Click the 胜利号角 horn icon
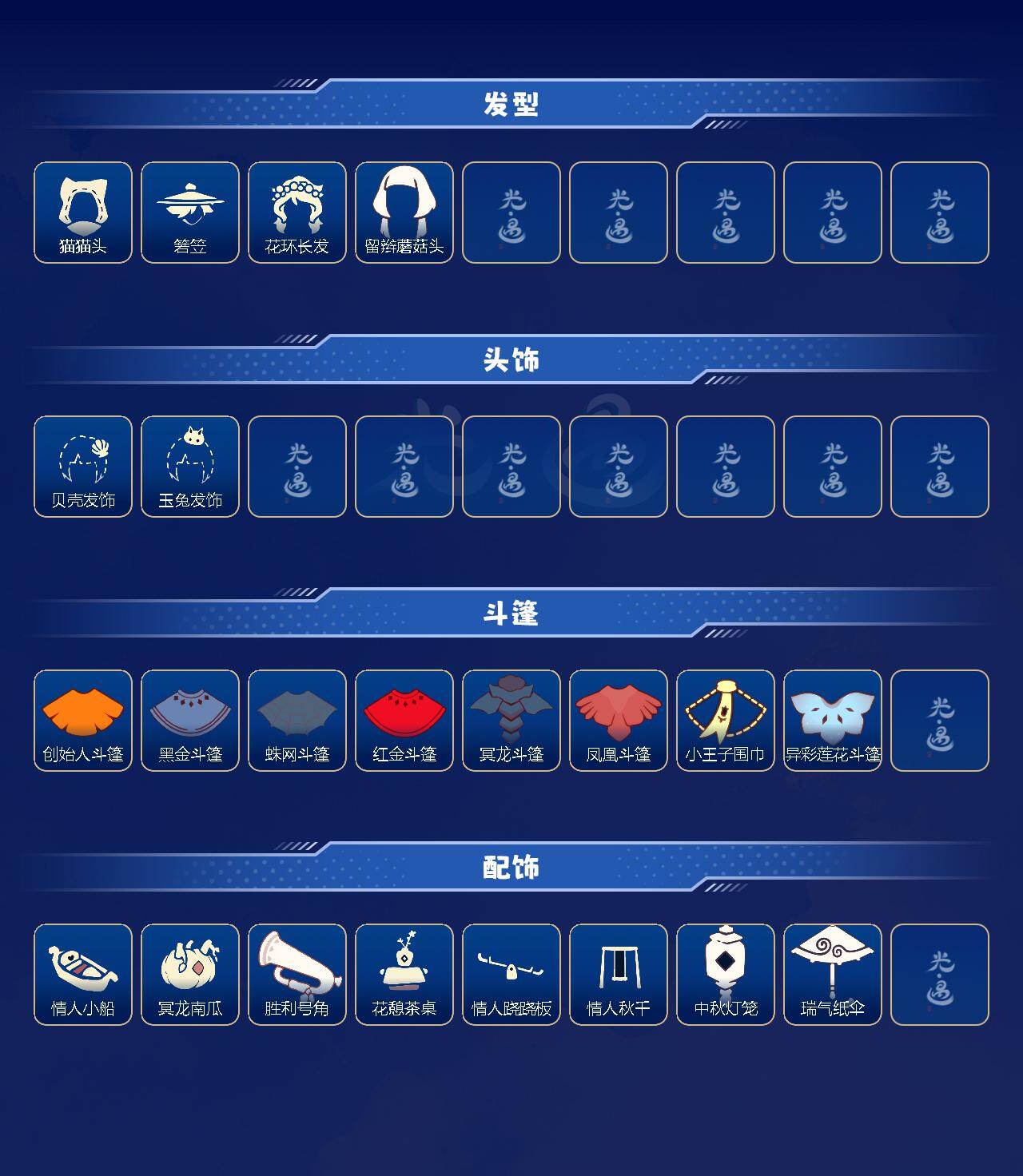This screenshot has height=1176, width=1023. (x=298, y=973)
